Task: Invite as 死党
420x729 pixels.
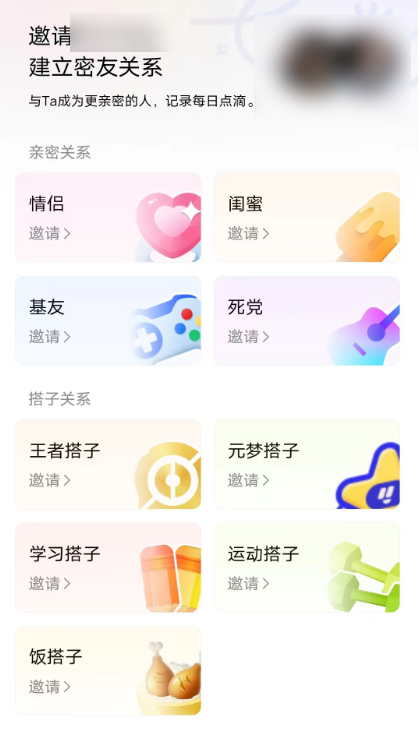Action: pyautogui.click(x=307, y=321)
